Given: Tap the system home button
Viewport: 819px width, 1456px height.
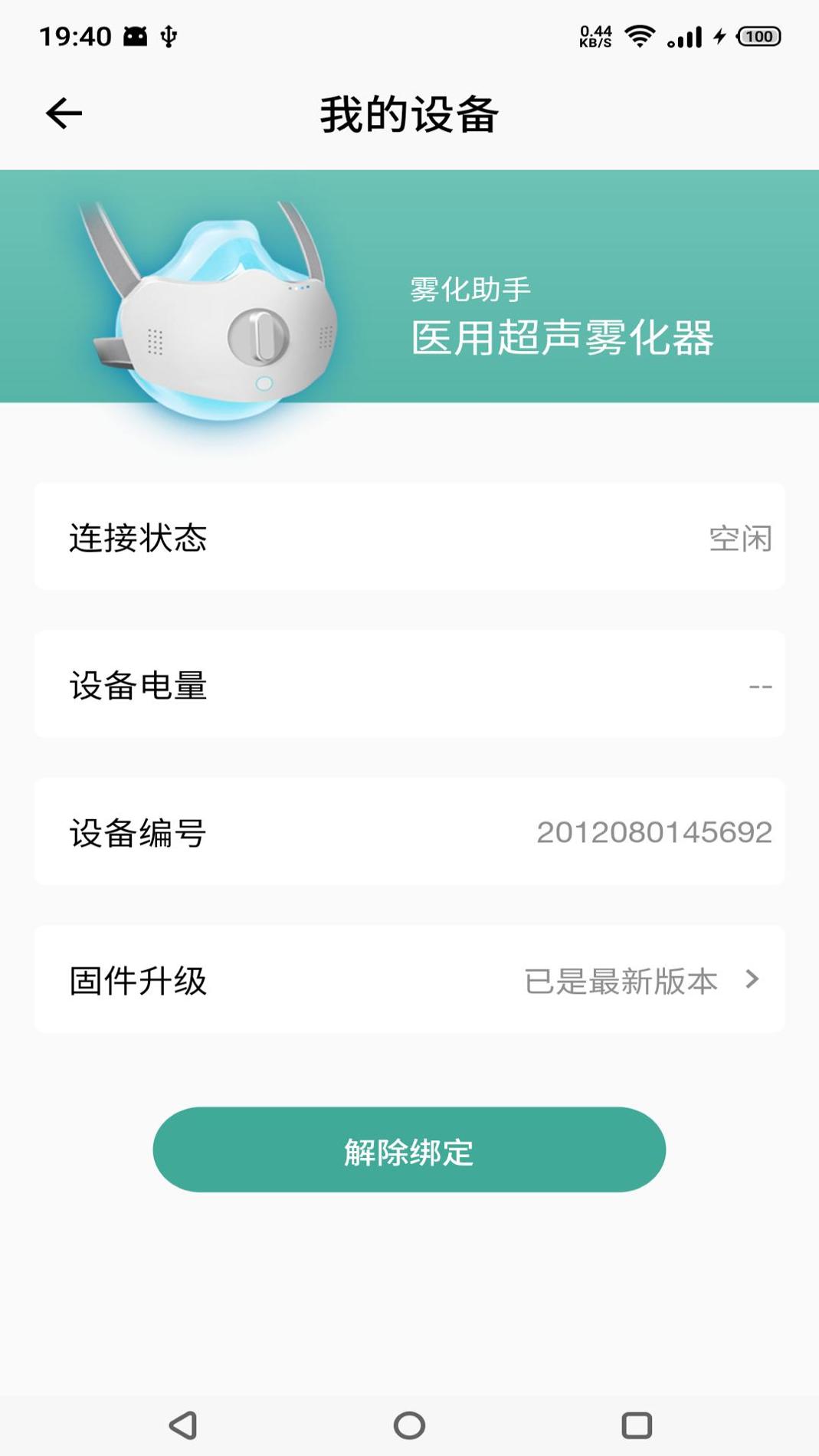Looking at the screenshot, I should (409, 1425).
